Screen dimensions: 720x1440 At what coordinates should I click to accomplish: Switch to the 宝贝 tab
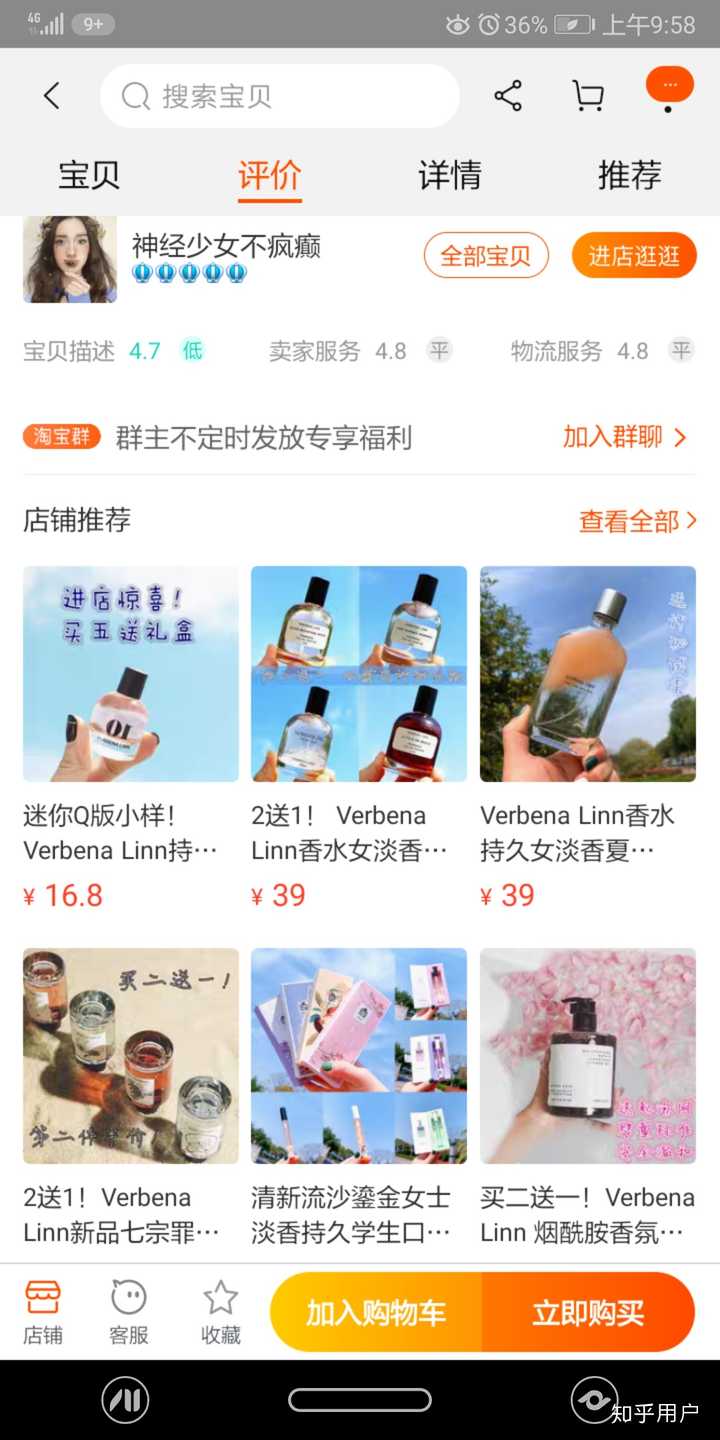tap(89, 175)
